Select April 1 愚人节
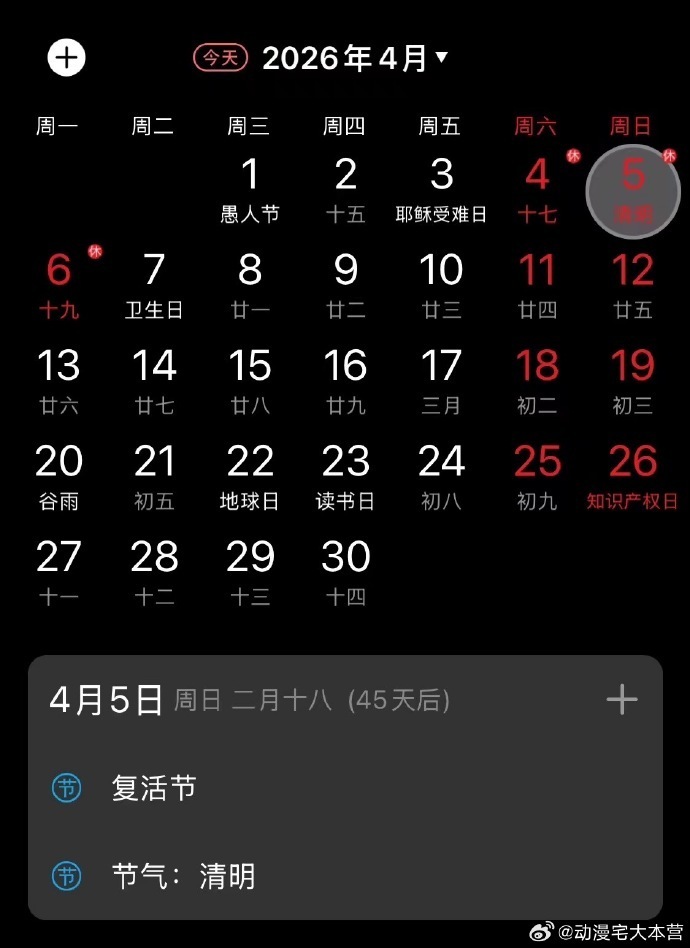Screen dimensions: 690x948 point(250,188)
